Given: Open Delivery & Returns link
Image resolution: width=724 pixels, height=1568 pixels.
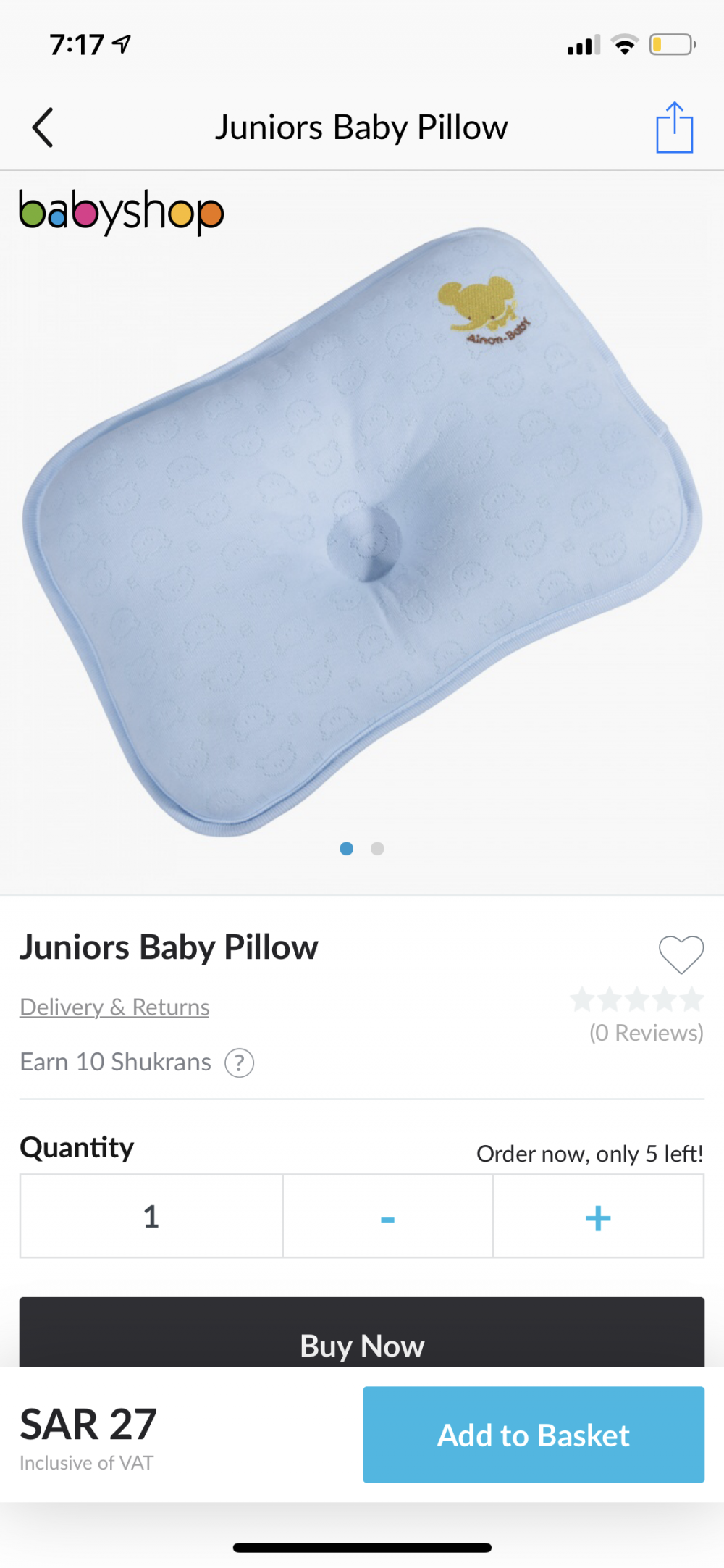Looking at the screenshot, I should point(114,1007).
